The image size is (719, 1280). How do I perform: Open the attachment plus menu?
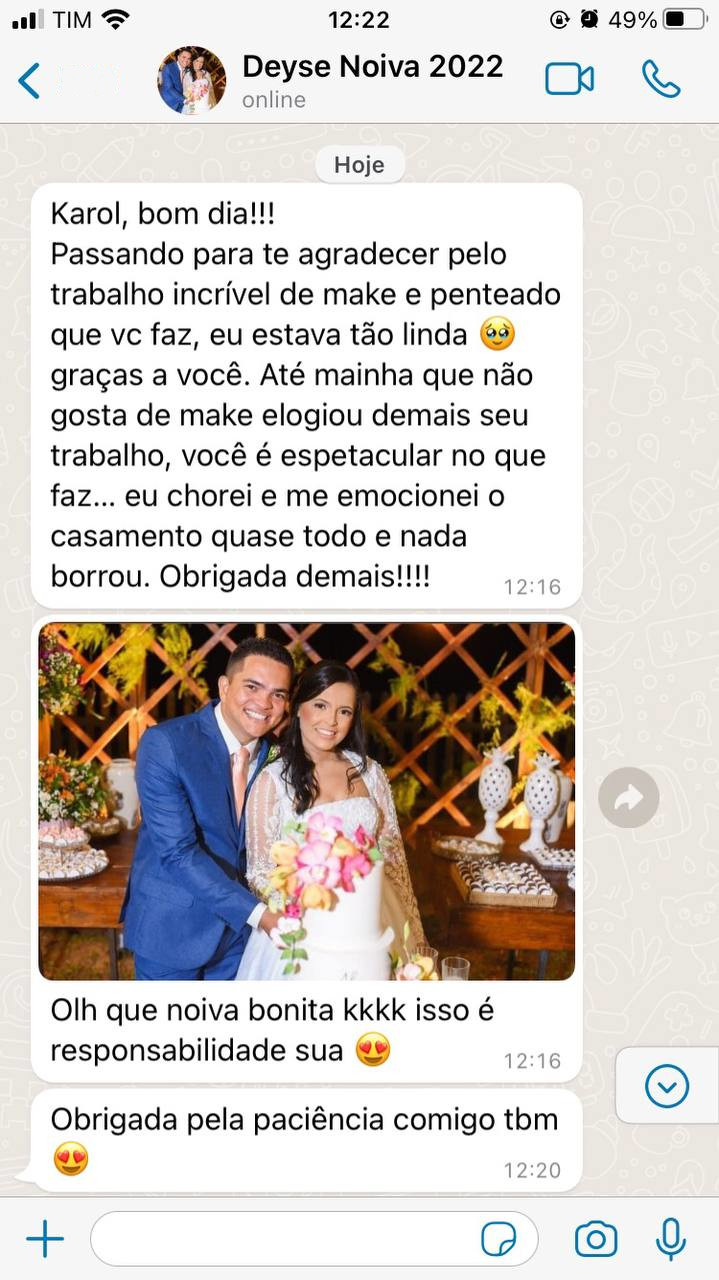45,1240
